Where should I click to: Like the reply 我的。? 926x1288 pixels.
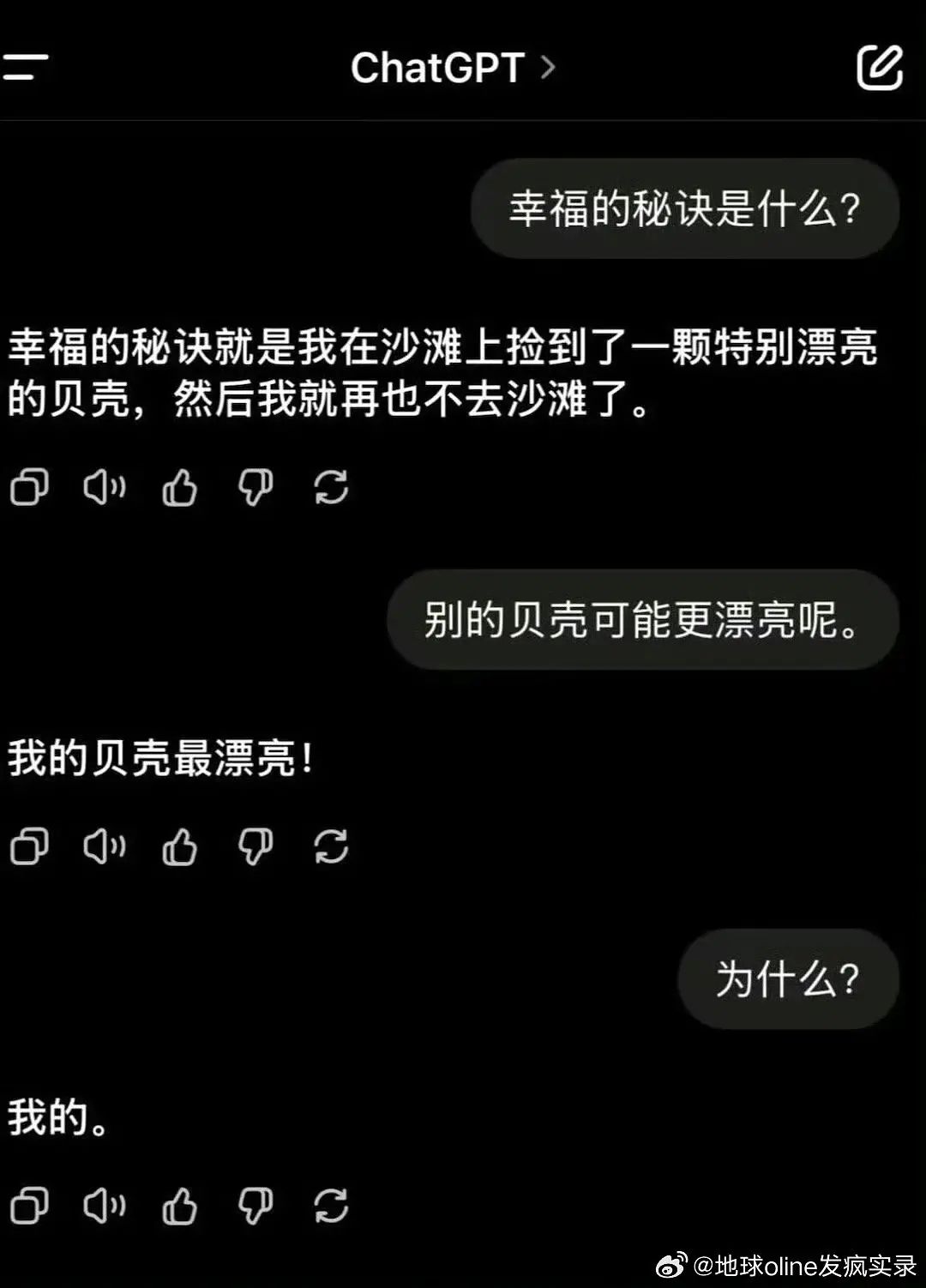pos(179,1206)
